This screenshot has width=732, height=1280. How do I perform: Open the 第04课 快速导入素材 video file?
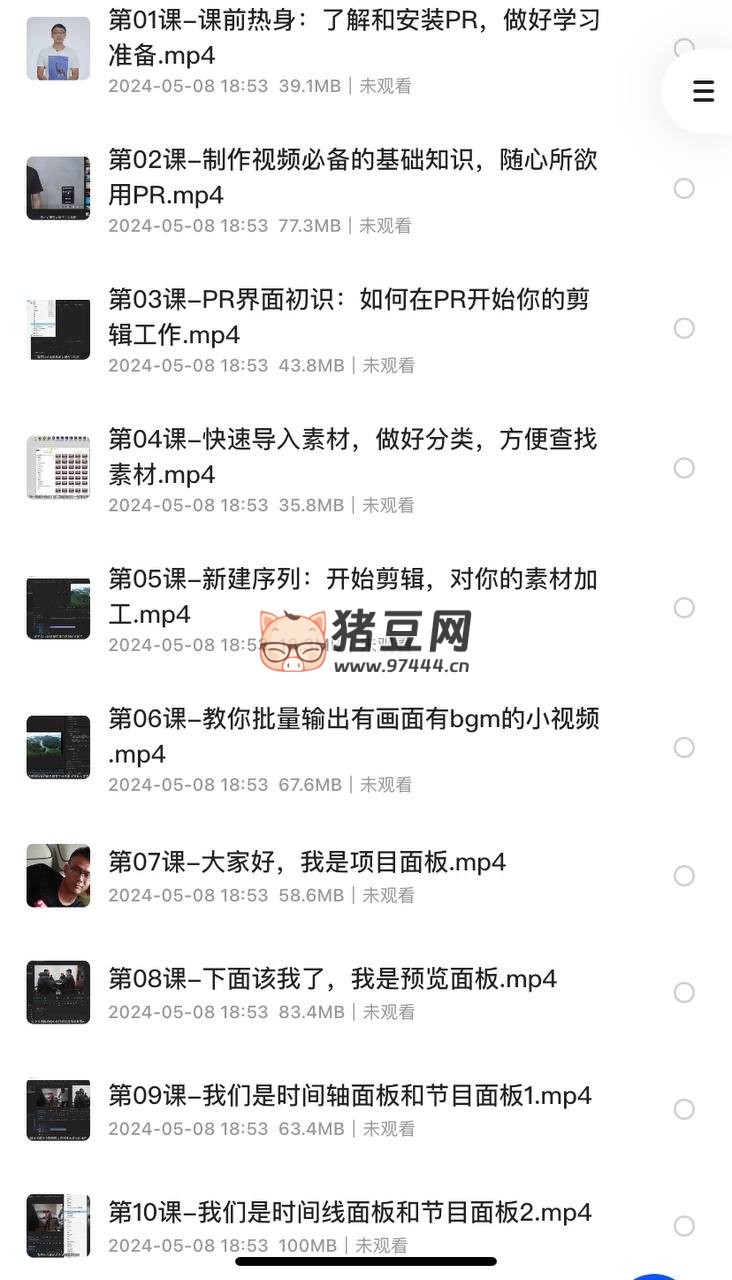pos(352,456)
